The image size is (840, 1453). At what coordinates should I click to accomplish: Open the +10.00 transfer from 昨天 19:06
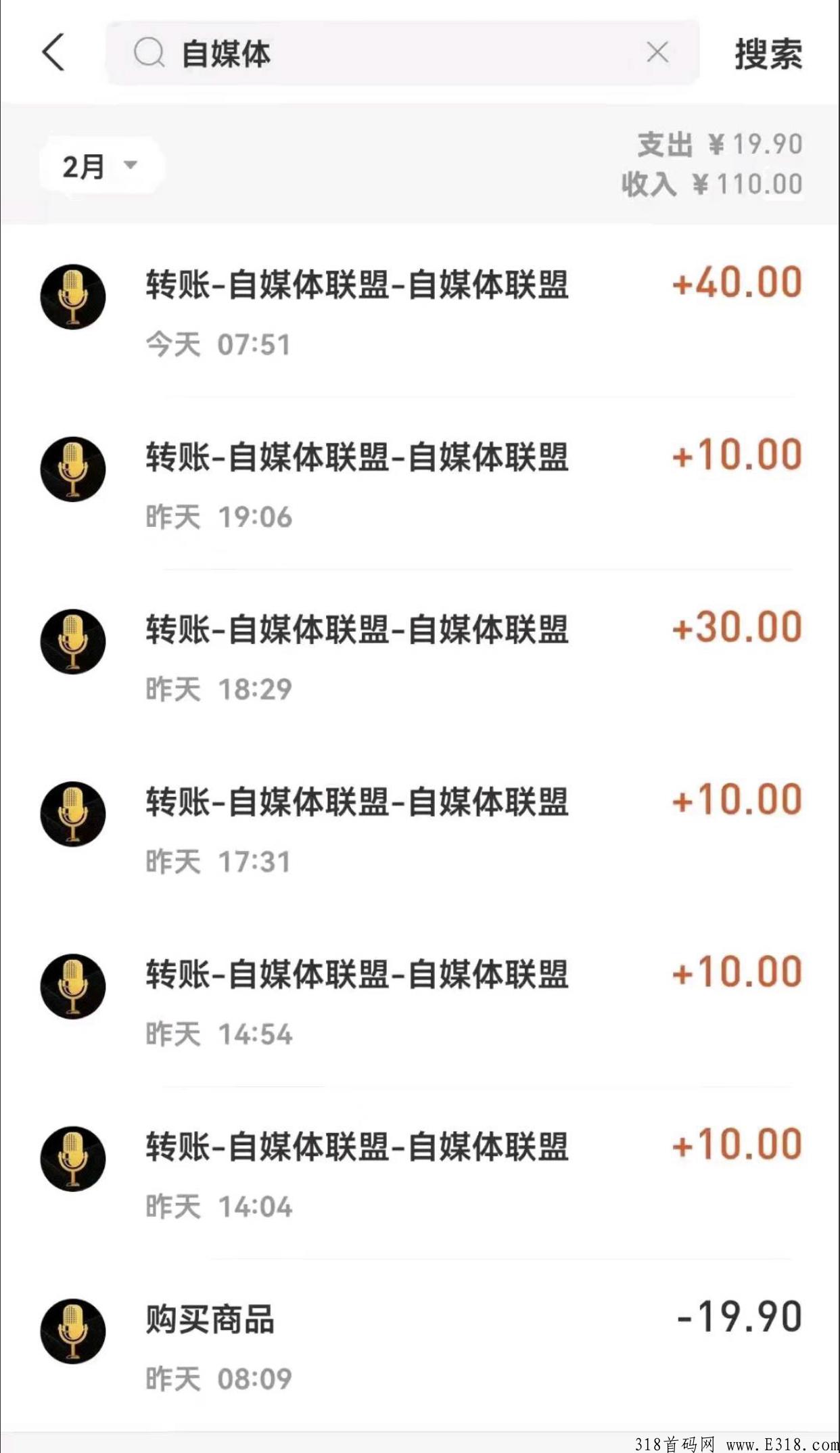point(420,484)
